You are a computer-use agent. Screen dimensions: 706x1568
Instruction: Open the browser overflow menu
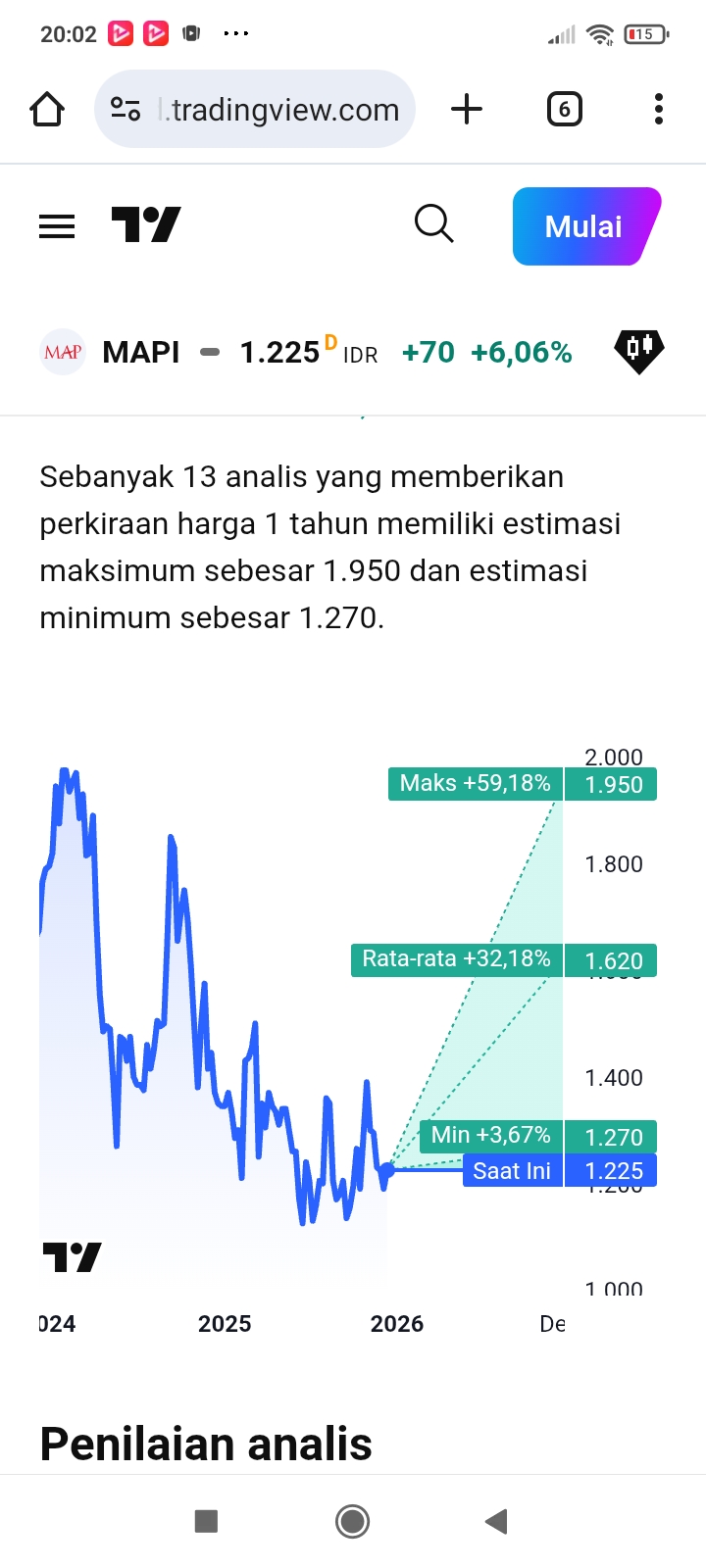click(659, 109)
